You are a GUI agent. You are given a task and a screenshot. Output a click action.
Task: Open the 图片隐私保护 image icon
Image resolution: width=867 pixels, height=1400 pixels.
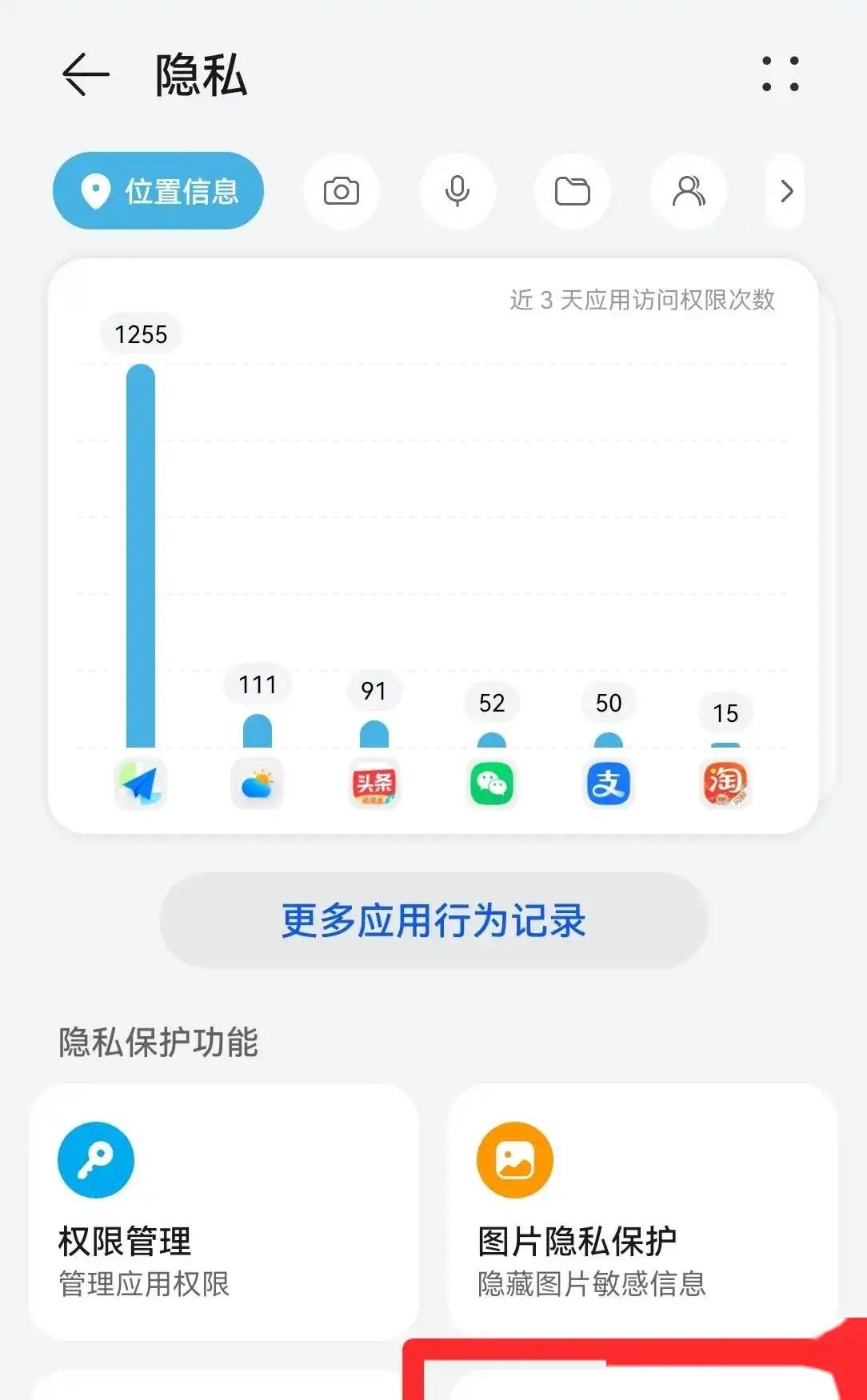coord(514,1160)
